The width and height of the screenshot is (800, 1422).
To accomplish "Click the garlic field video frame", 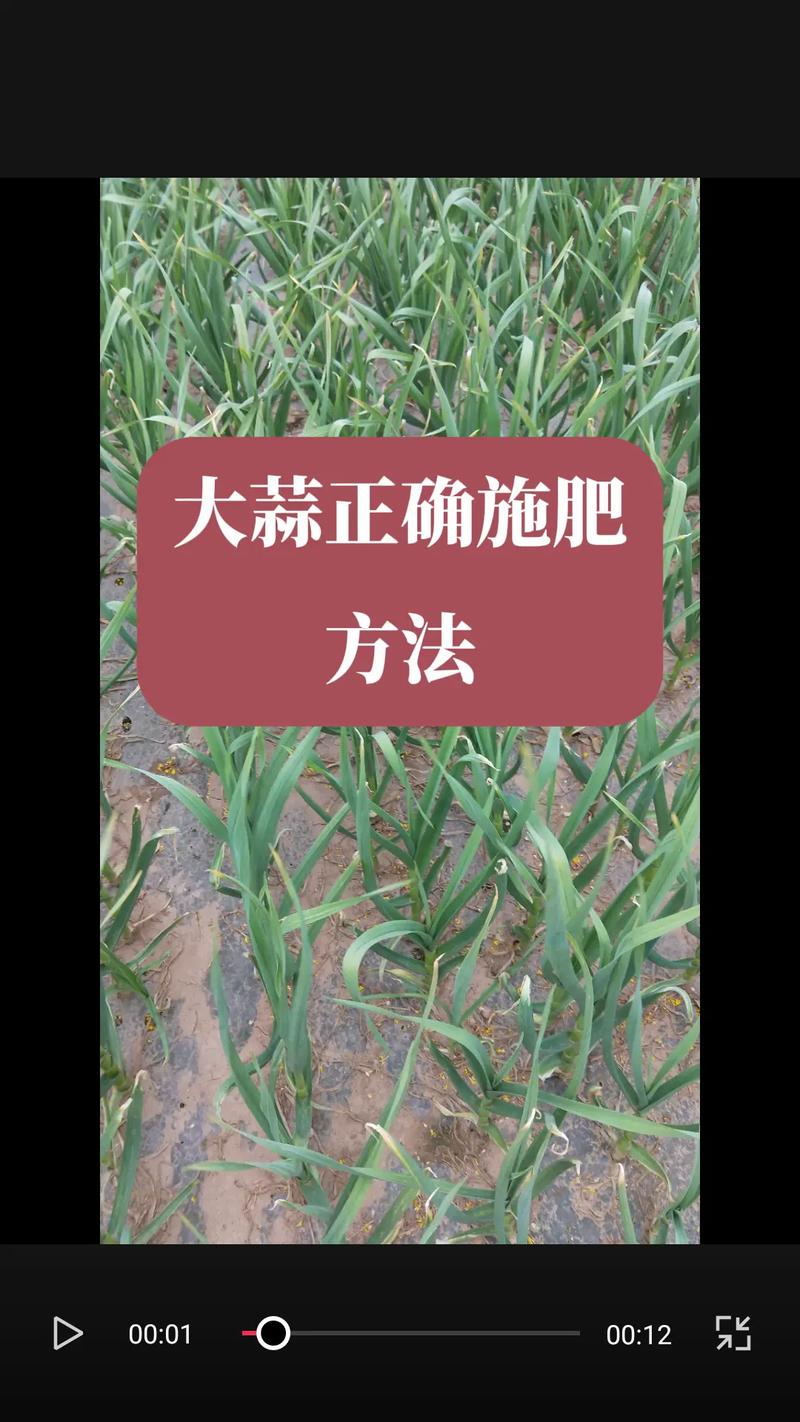I will [400, 300].
